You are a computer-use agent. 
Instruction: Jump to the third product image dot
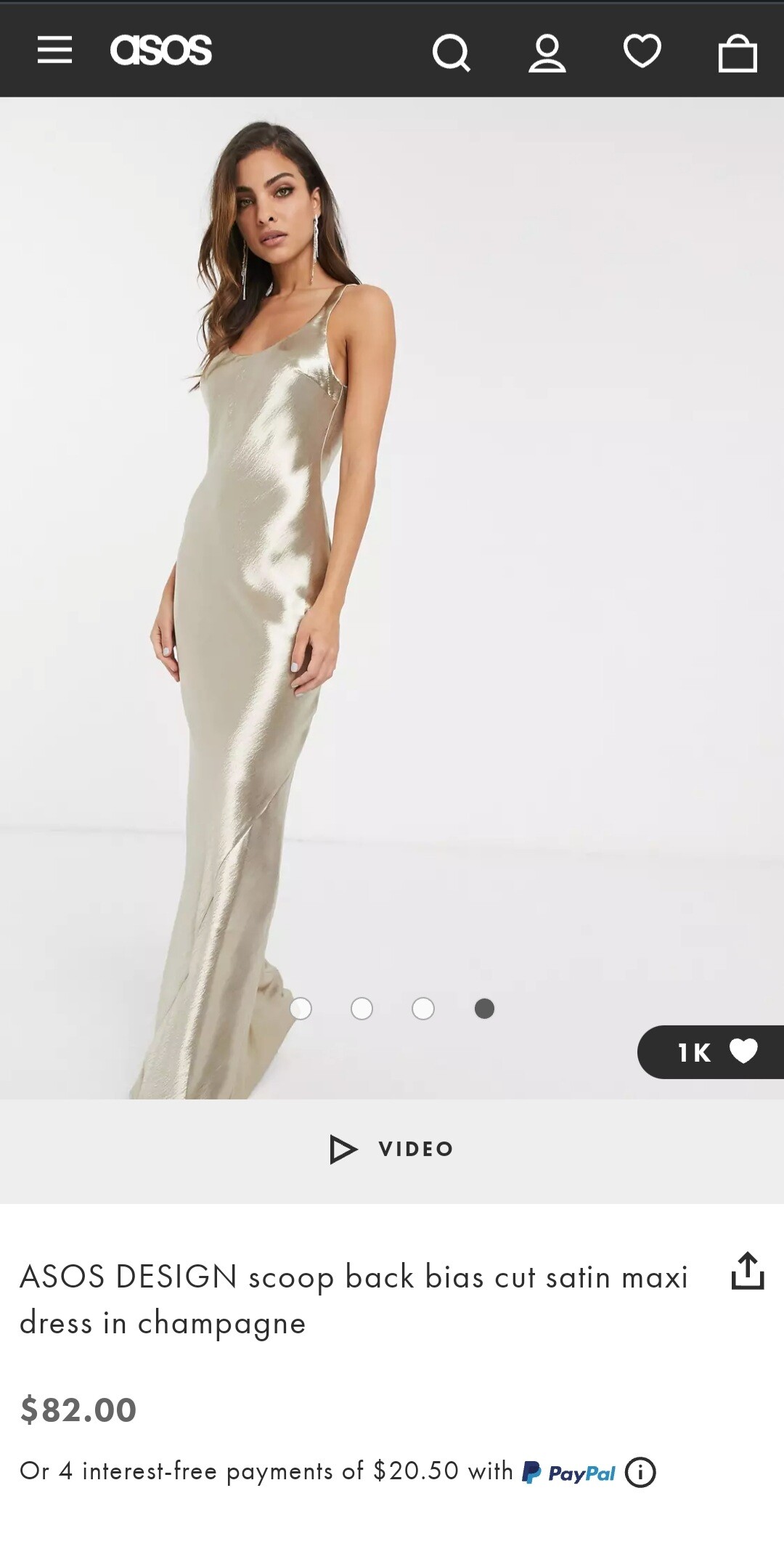coord(422,1009)
